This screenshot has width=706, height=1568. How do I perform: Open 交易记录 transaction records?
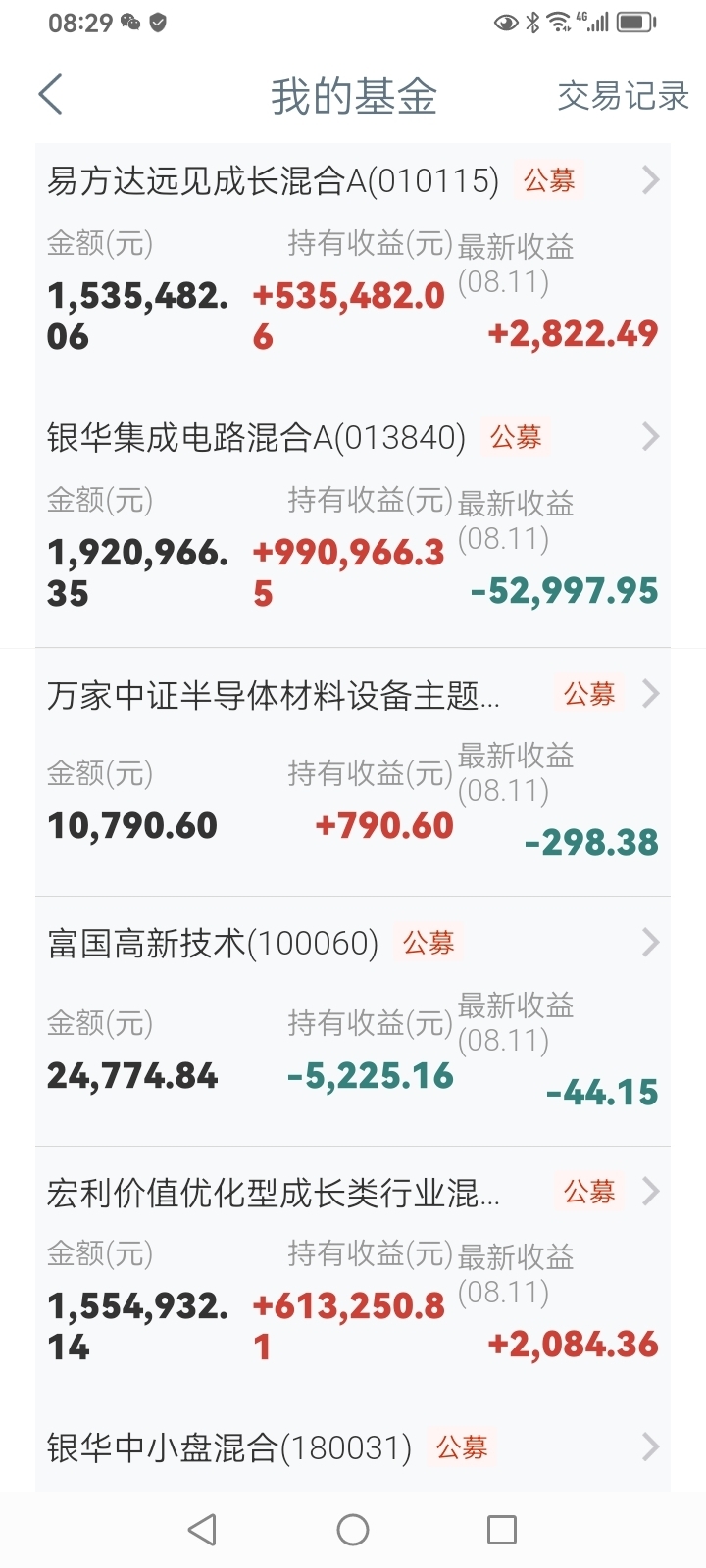[623, 96]
